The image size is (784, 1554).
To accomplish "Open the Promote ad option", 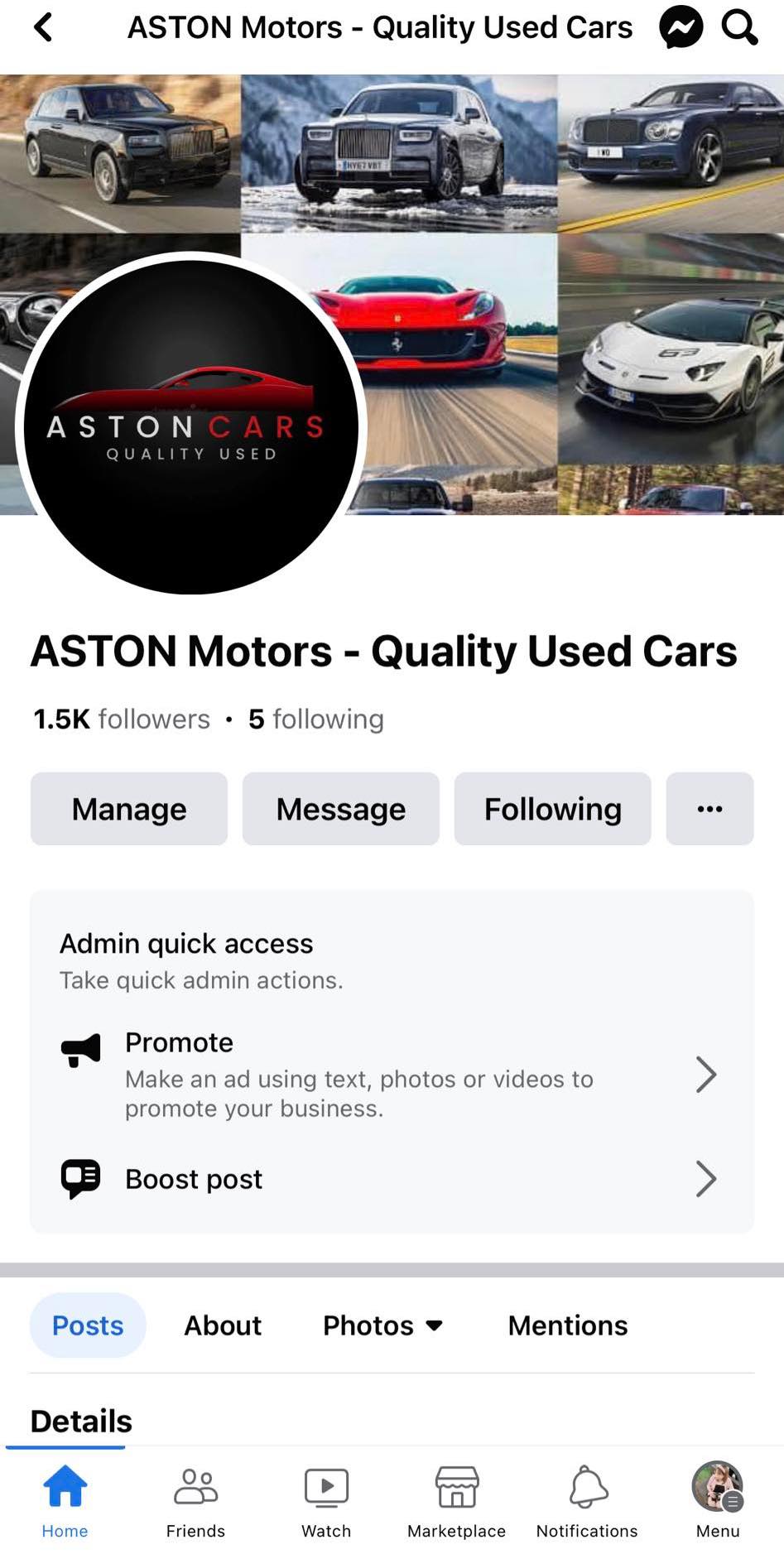I will click(389, 1075).
